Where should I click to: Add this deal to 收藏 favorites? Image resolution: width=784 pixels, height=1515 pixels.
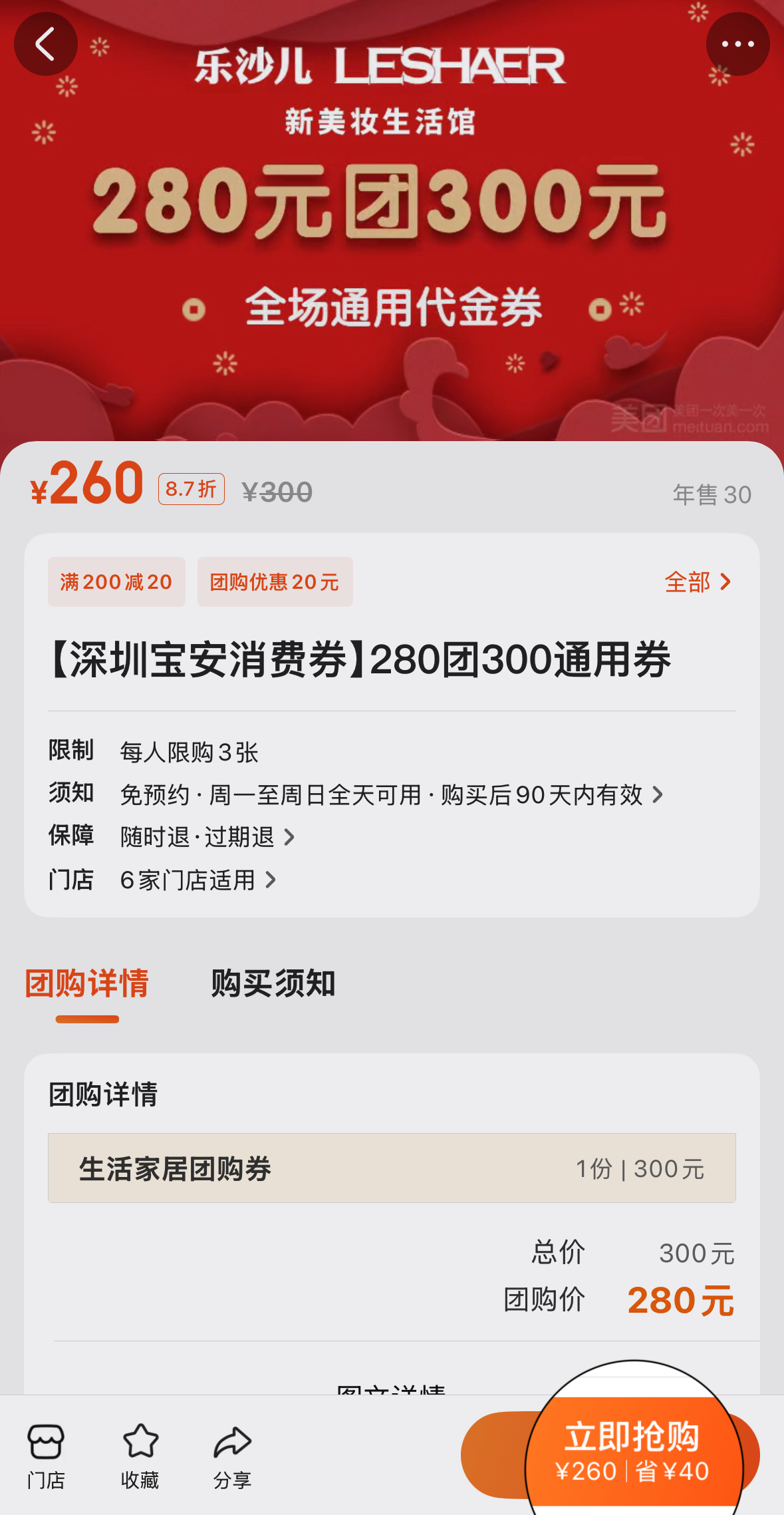click(x=140, y=1456)
